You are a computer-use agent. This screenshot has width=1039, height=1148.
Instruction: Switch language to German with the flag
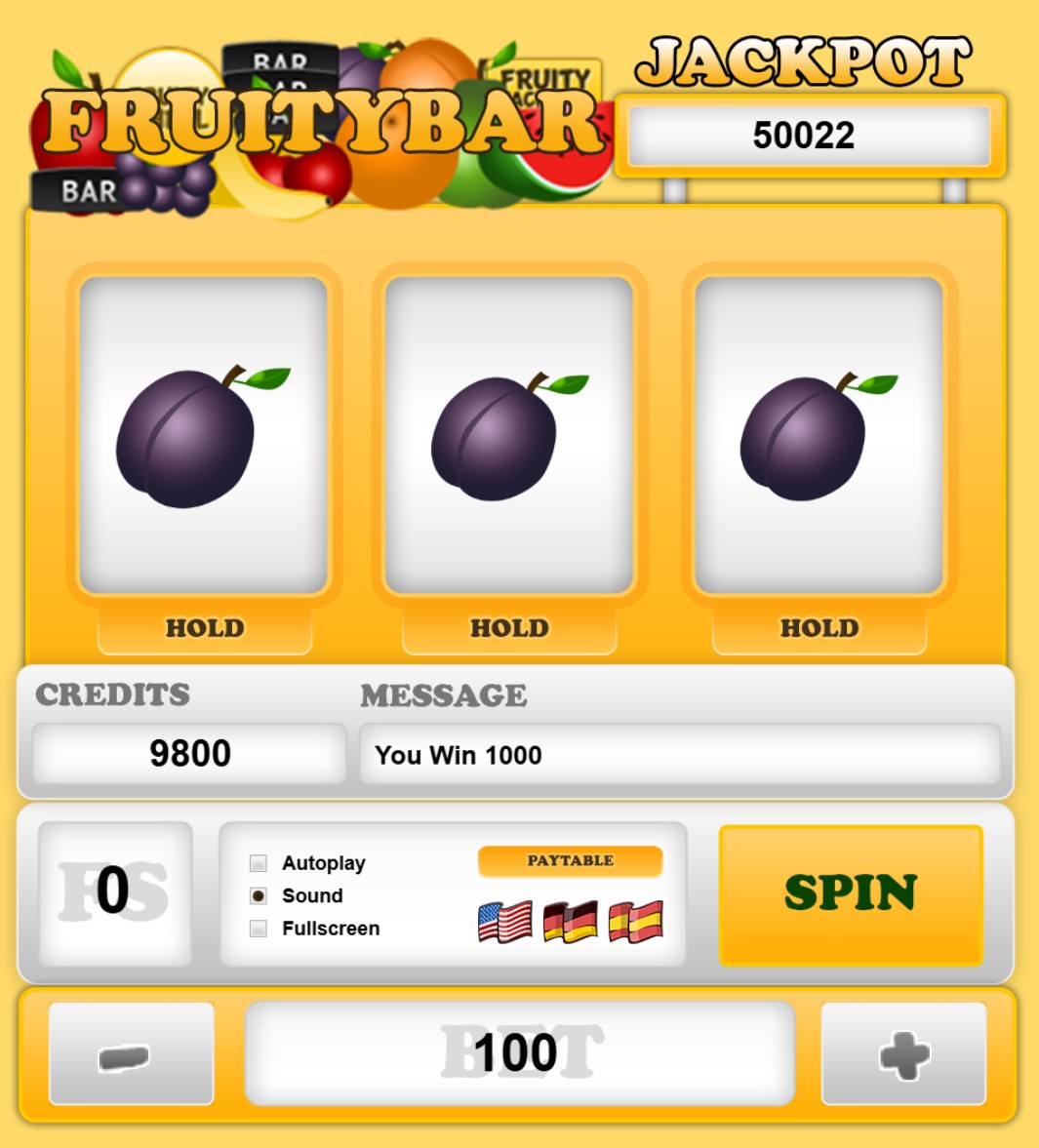click(571, 922)
